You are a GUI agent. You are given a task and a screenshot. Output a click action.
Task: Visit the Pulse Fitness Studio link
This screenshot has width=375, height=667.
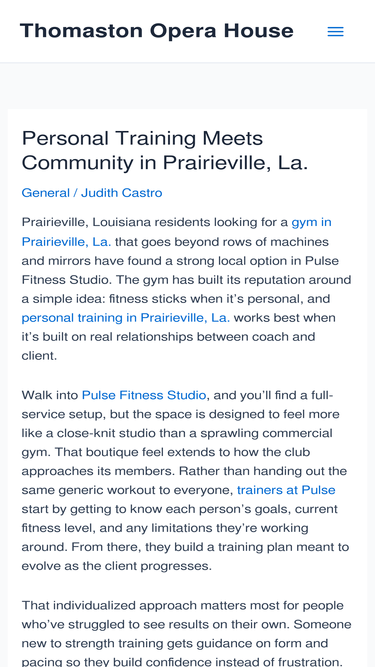pyautogui.click(x=144, y=395)
